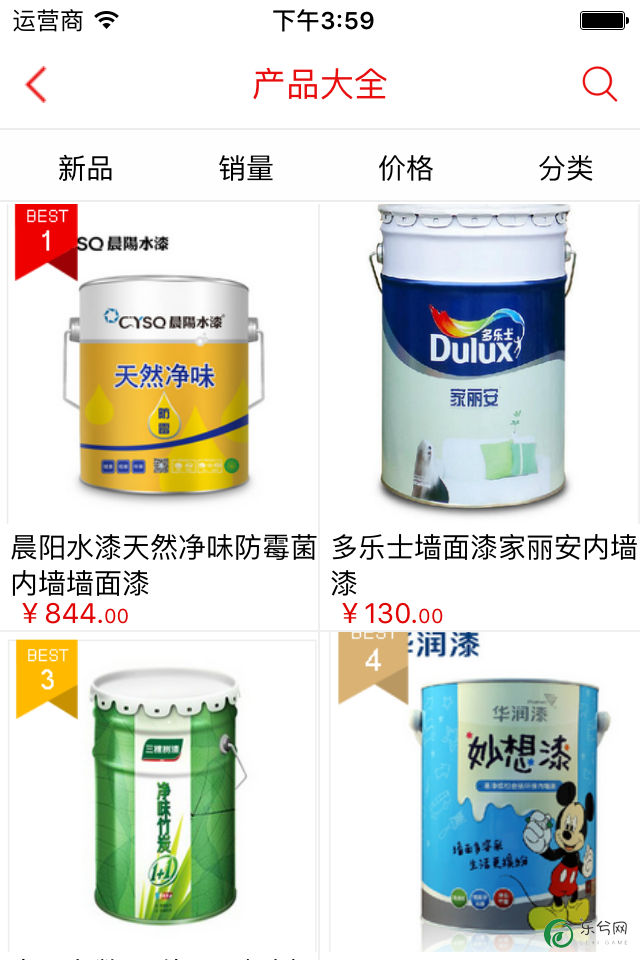Switch to the 新品 sort tab
Image resolution: width=640 pixels, height=960 pixels.
click(x=85, y=168)
